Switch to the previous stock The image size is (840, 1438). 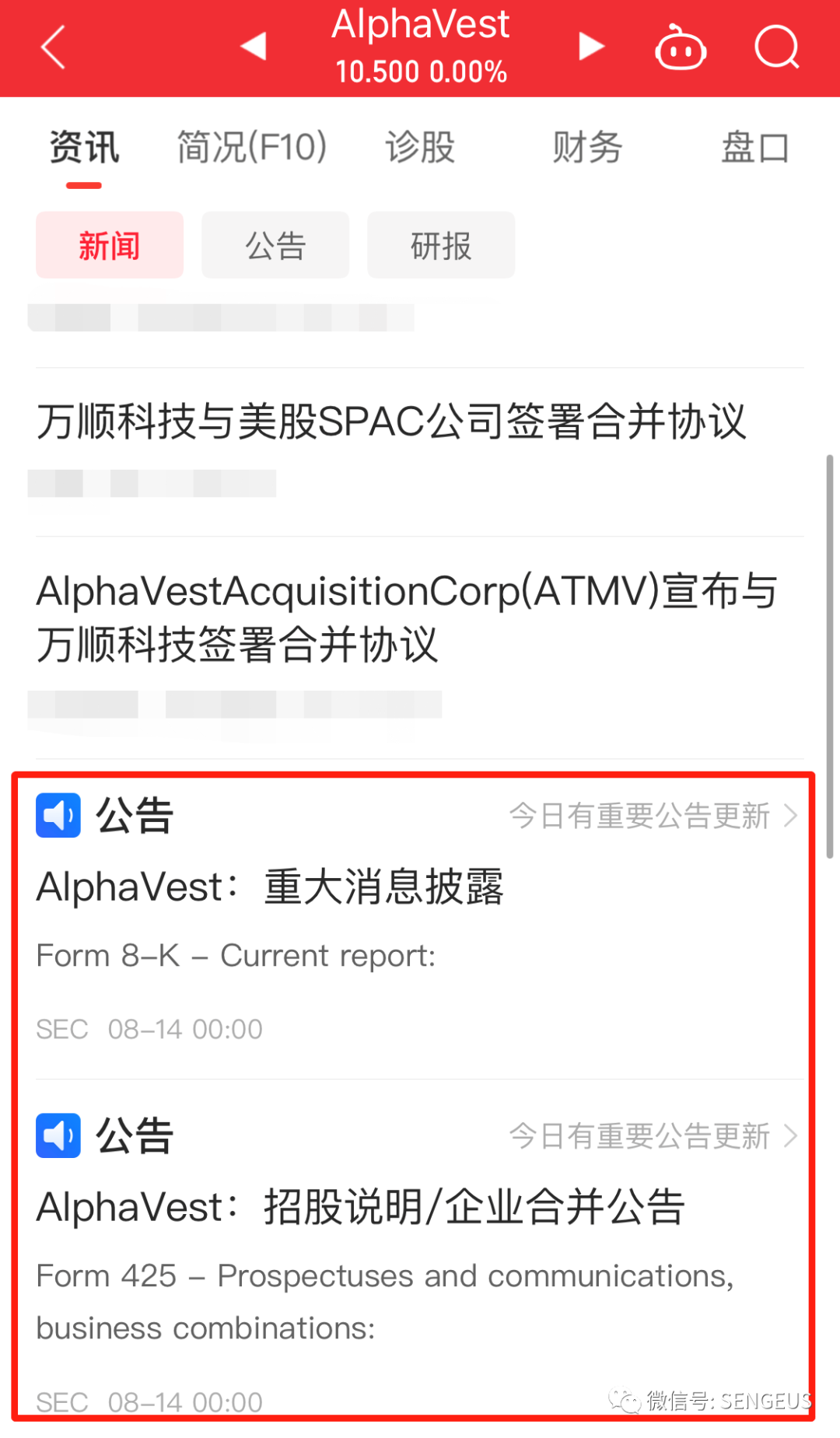pyautogui.click(x=254, y=47)
